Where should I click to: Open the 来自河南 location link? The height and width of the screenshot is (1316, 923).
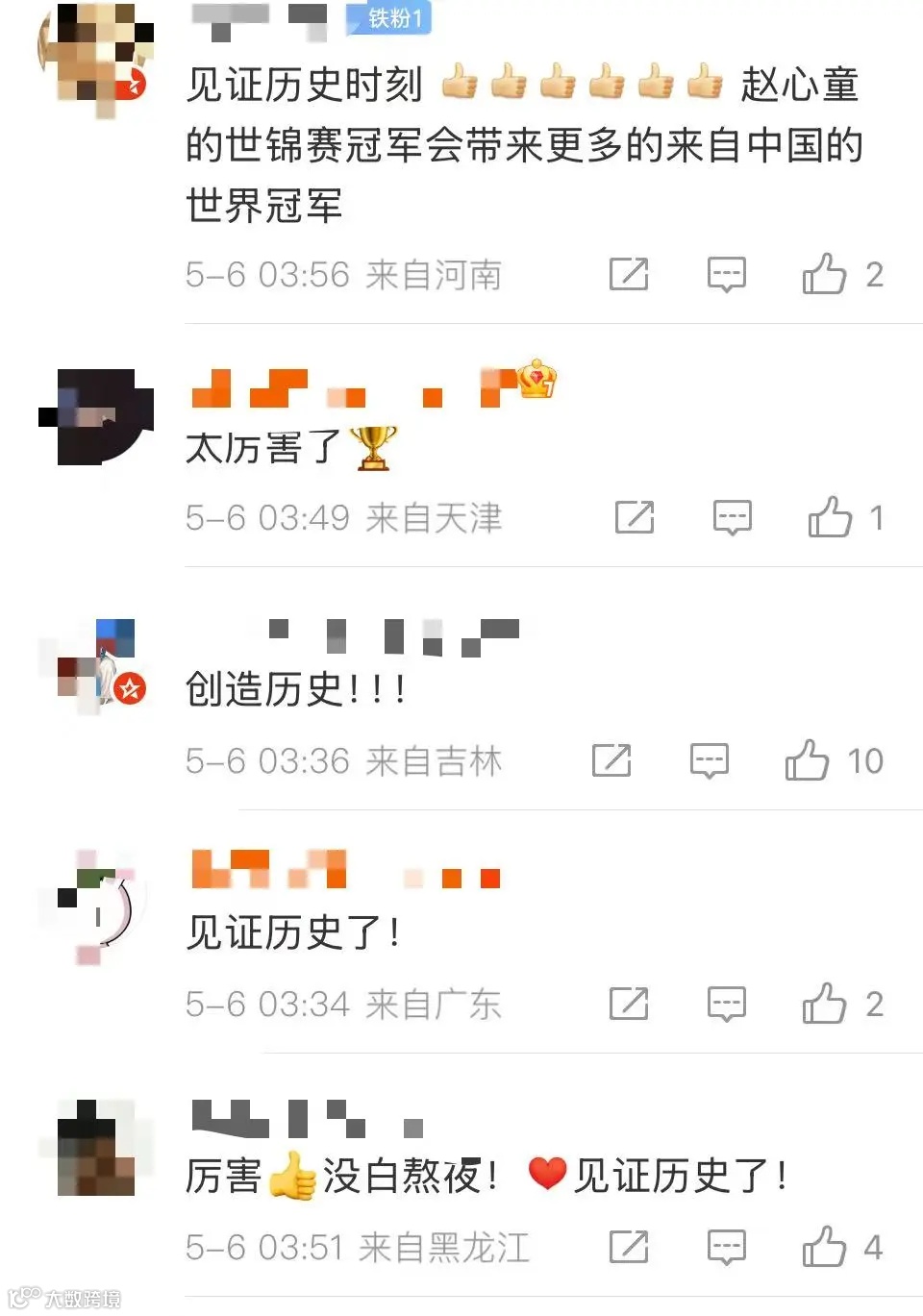pyautogui.click(x=434, y=275)
